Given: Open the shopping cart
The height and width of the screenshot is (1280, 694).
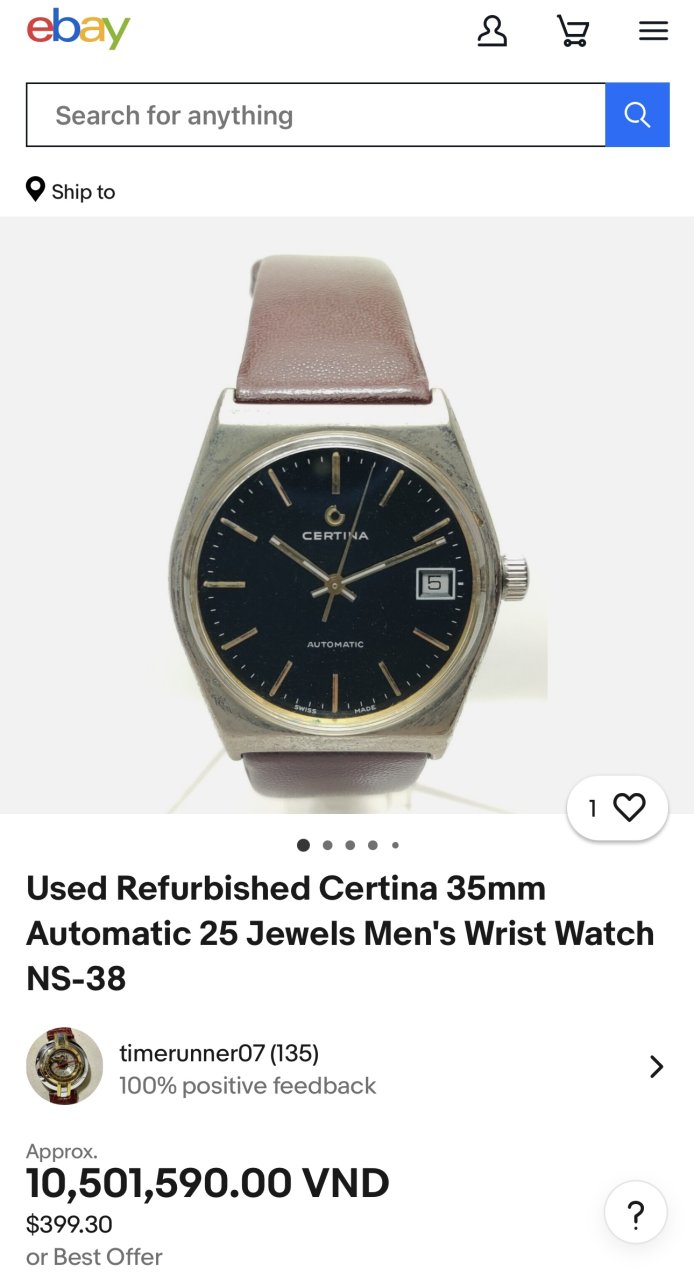Looking at the screenshot, I should (x=572, y=31).
